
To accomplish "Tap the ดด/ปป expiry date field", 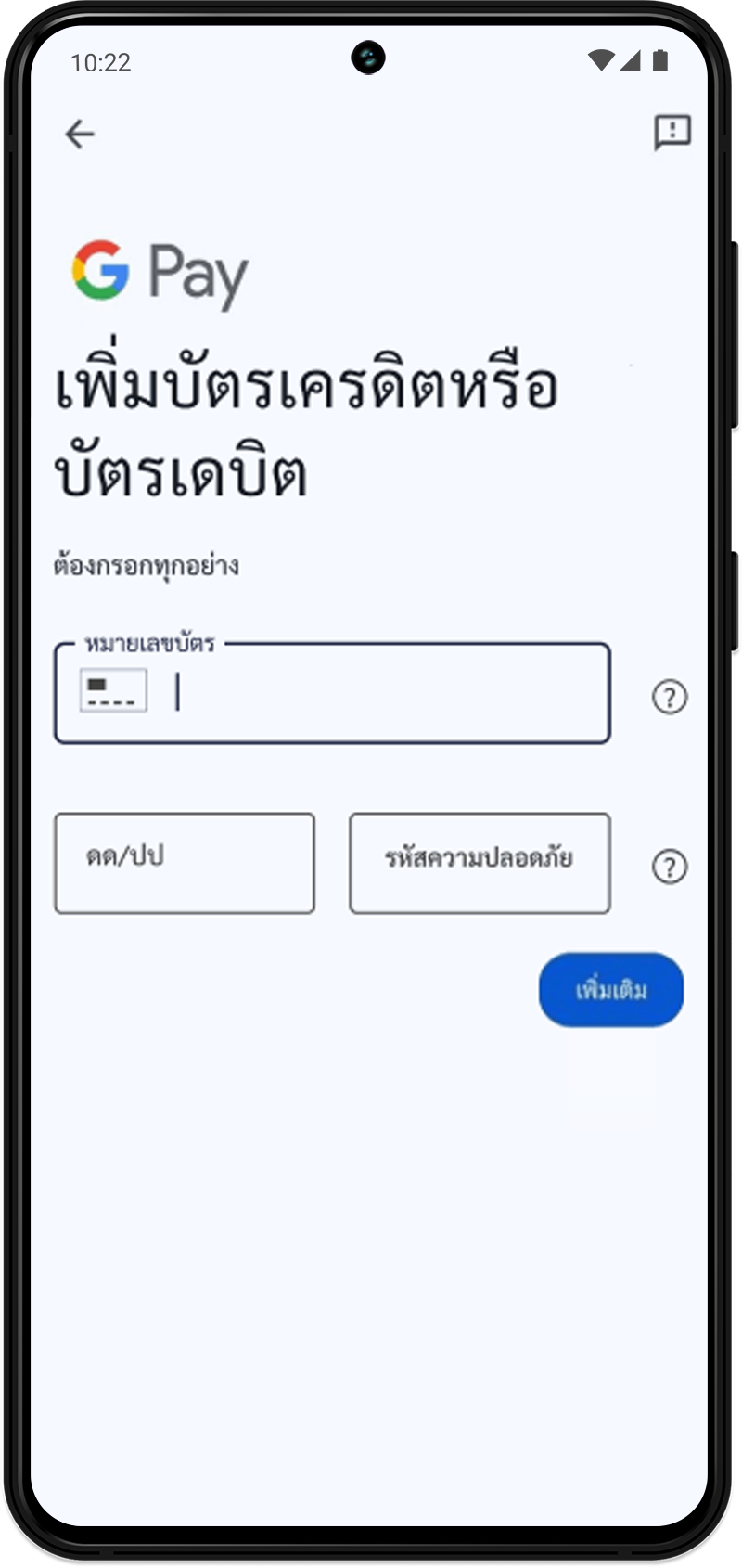I will pos(185,863).
